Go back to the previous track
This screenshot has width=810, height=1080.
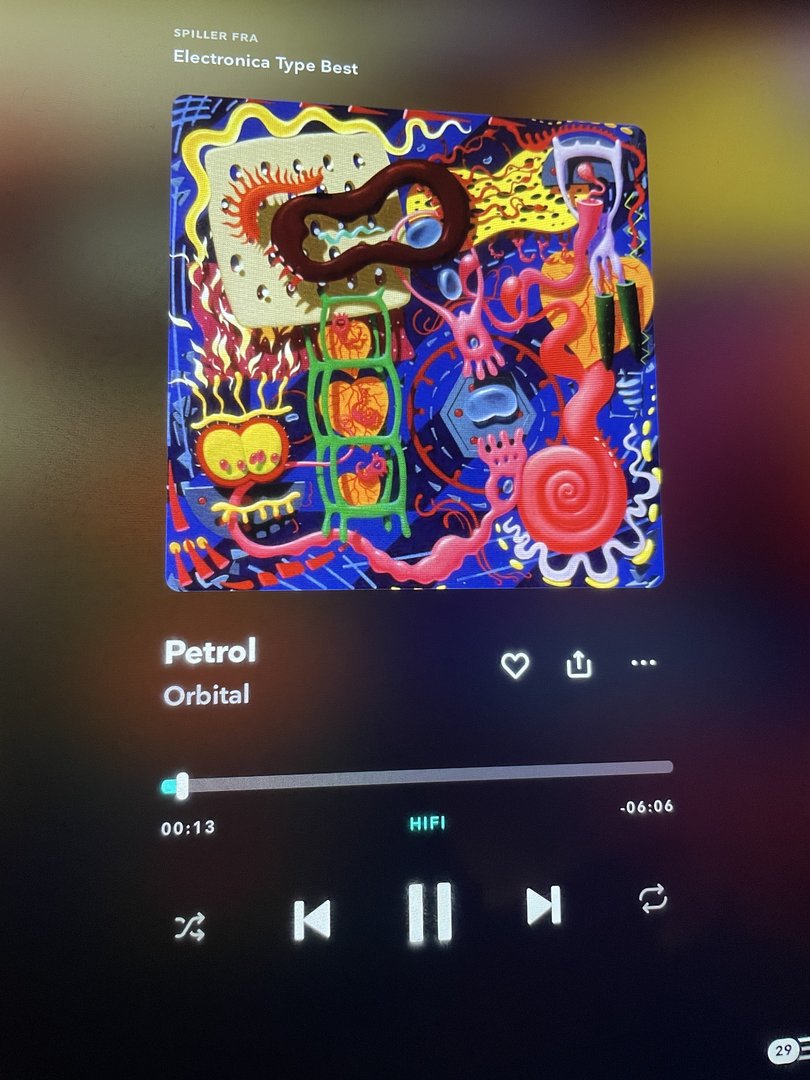[312, 919]
